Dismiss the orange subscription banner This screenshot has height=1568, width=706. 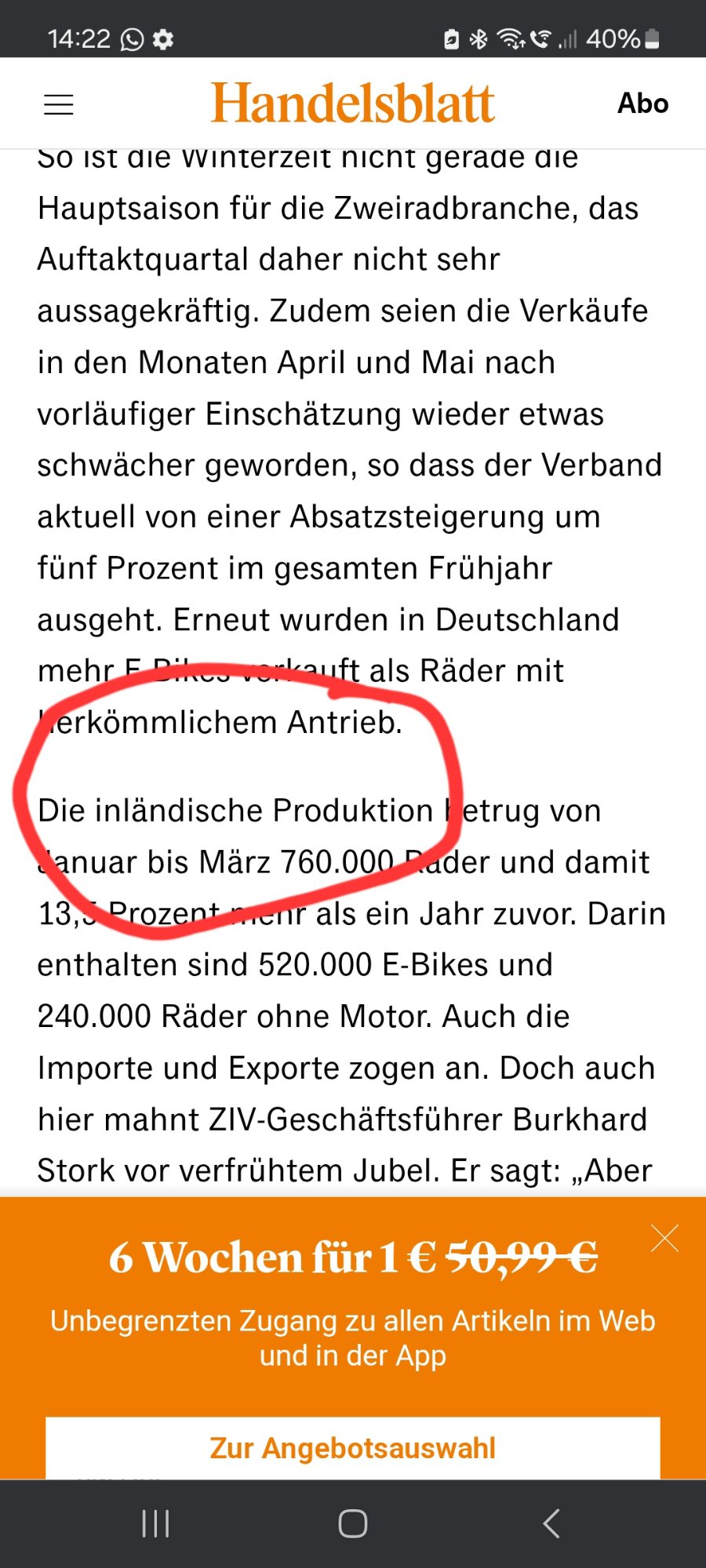pos(664,1239)
